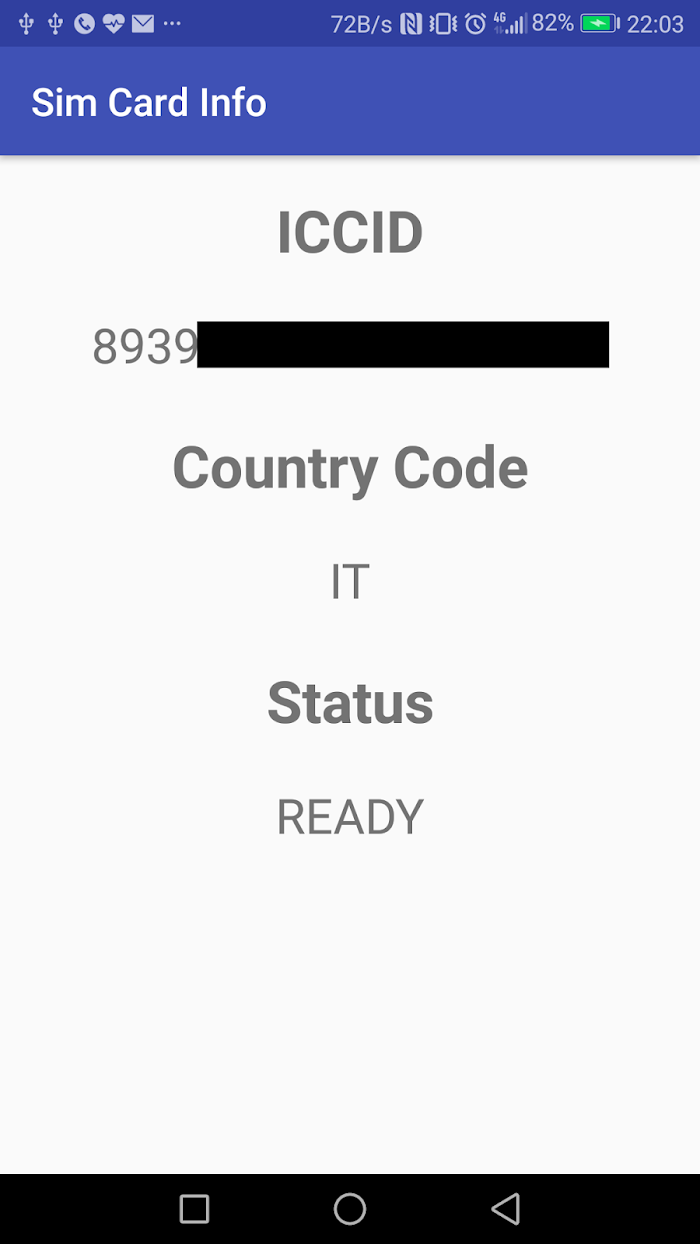The image size is (700, 1244).
Task: Open the recent apps overview
Action: coord(194,1209)
